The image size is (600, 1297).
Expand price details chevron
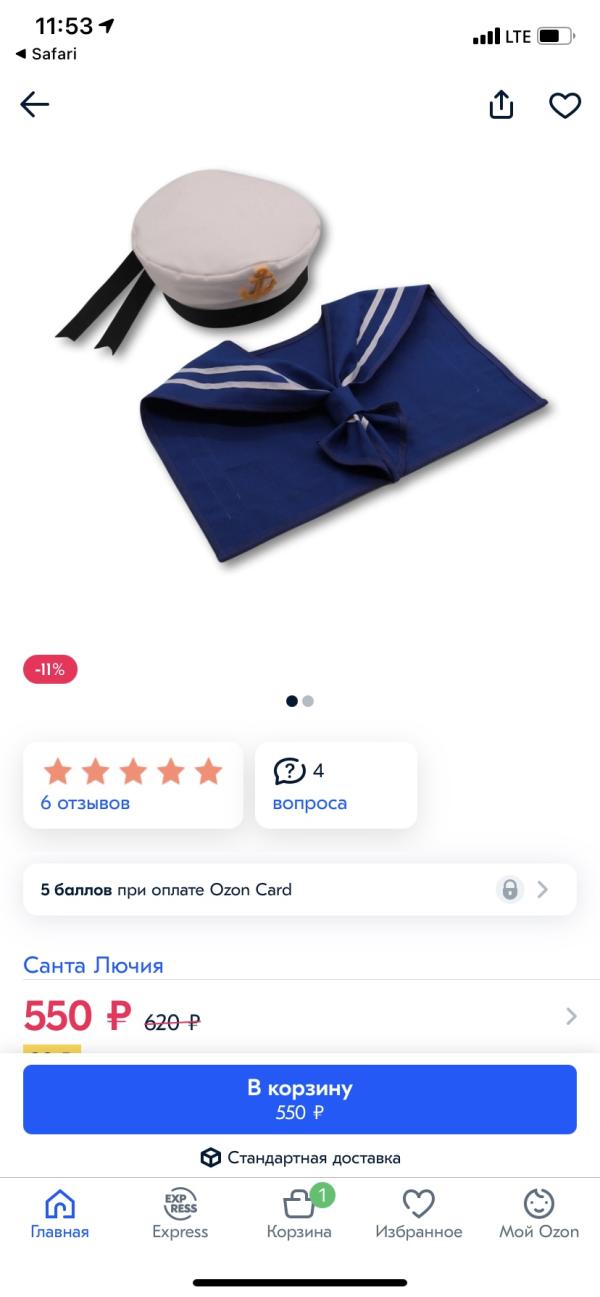(571, 1016)
